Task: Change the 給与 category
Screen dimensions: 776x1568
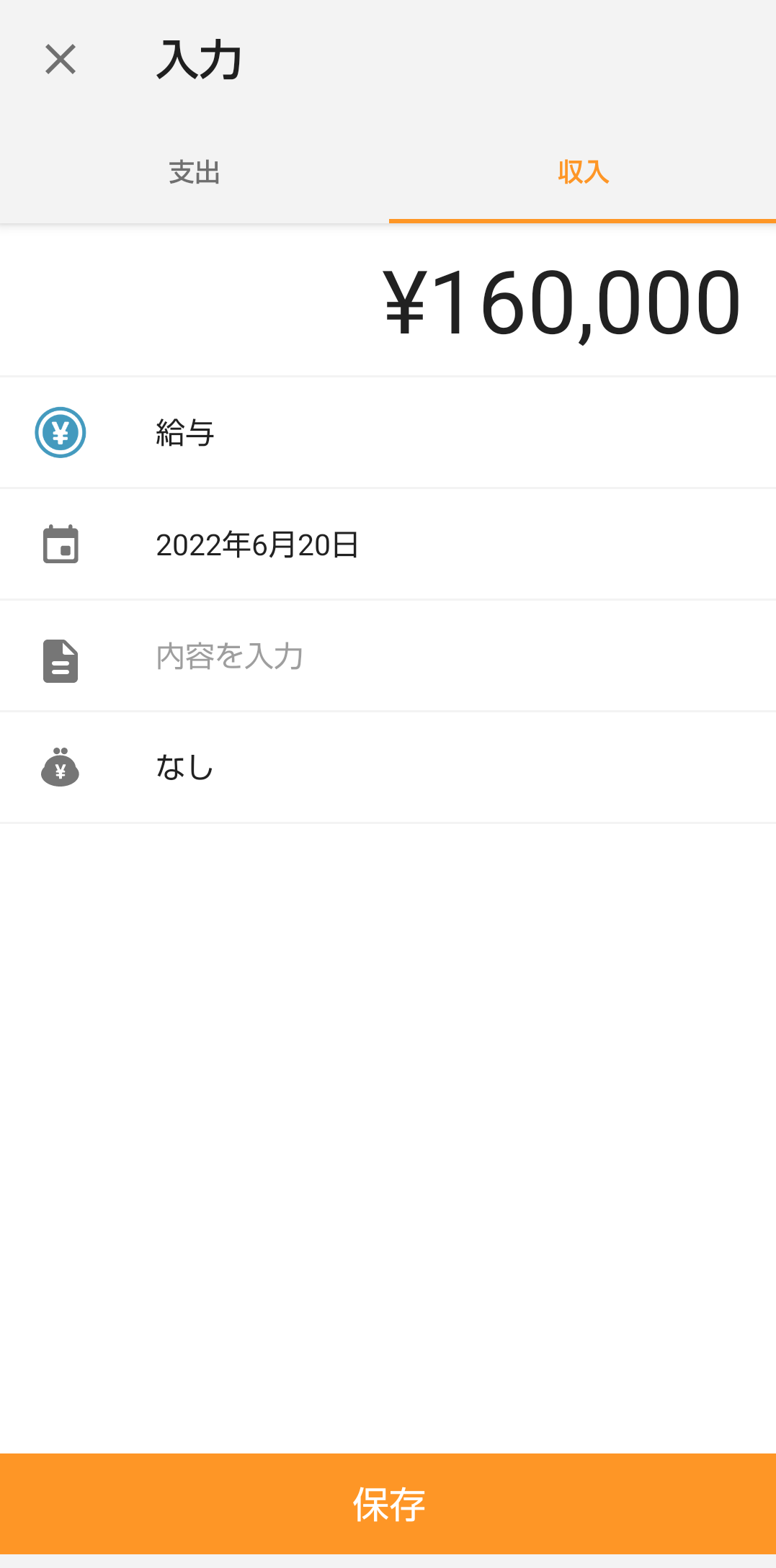Action: point(388,433)
